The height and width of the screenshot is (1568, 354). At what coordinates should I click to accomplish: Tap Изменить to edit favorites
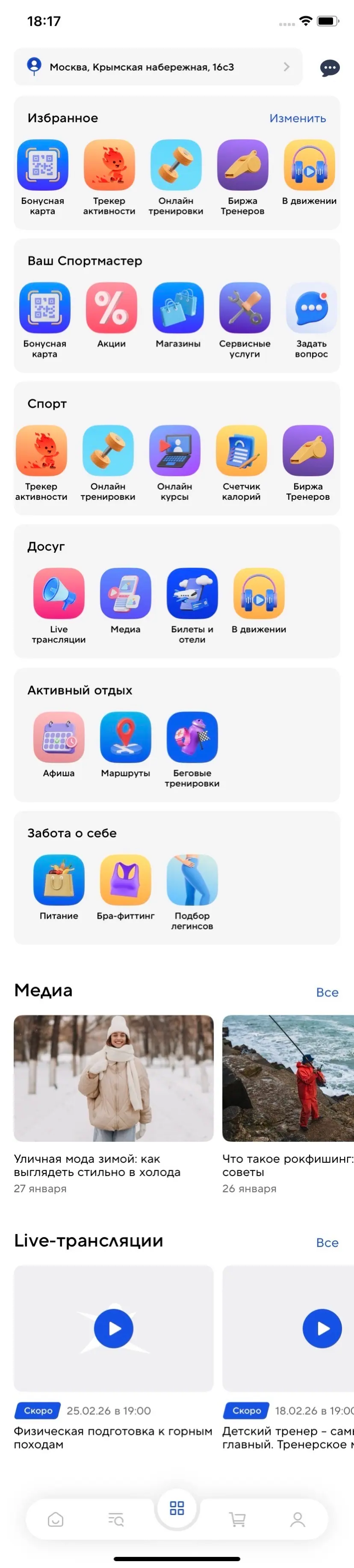coord(297,118)
